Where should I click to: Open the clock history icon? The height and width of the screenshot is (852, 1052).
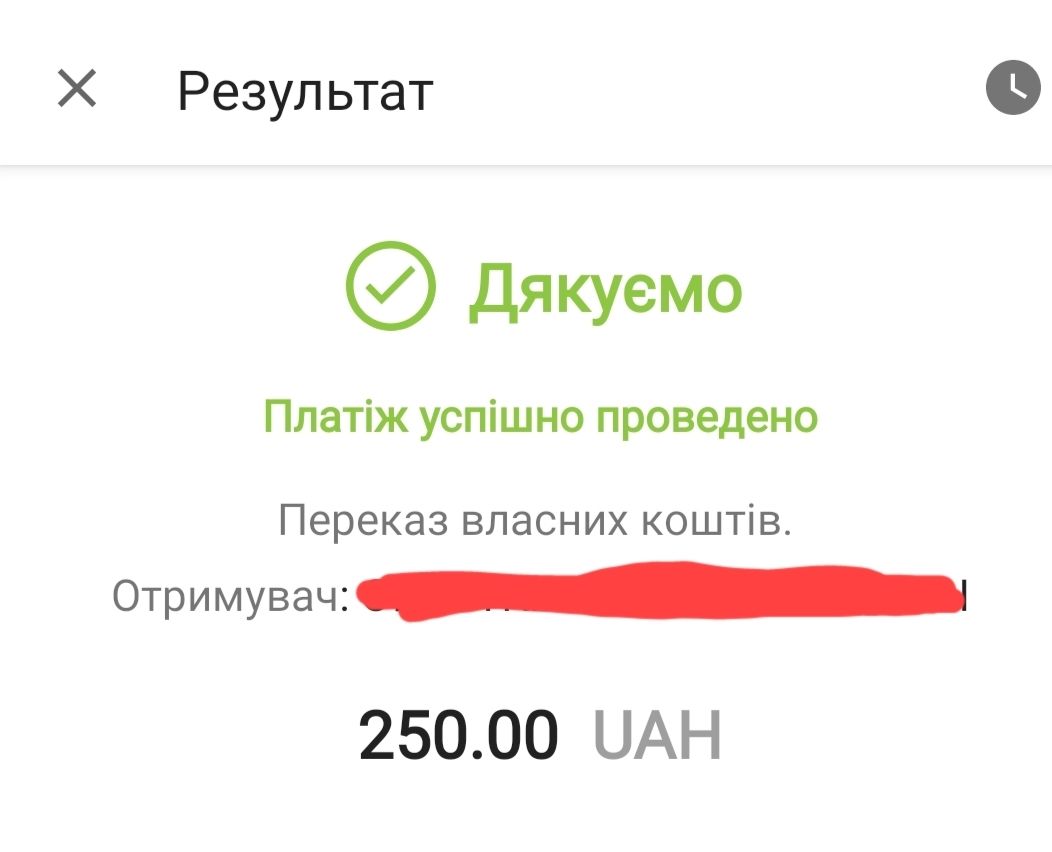coord(1012,88)
